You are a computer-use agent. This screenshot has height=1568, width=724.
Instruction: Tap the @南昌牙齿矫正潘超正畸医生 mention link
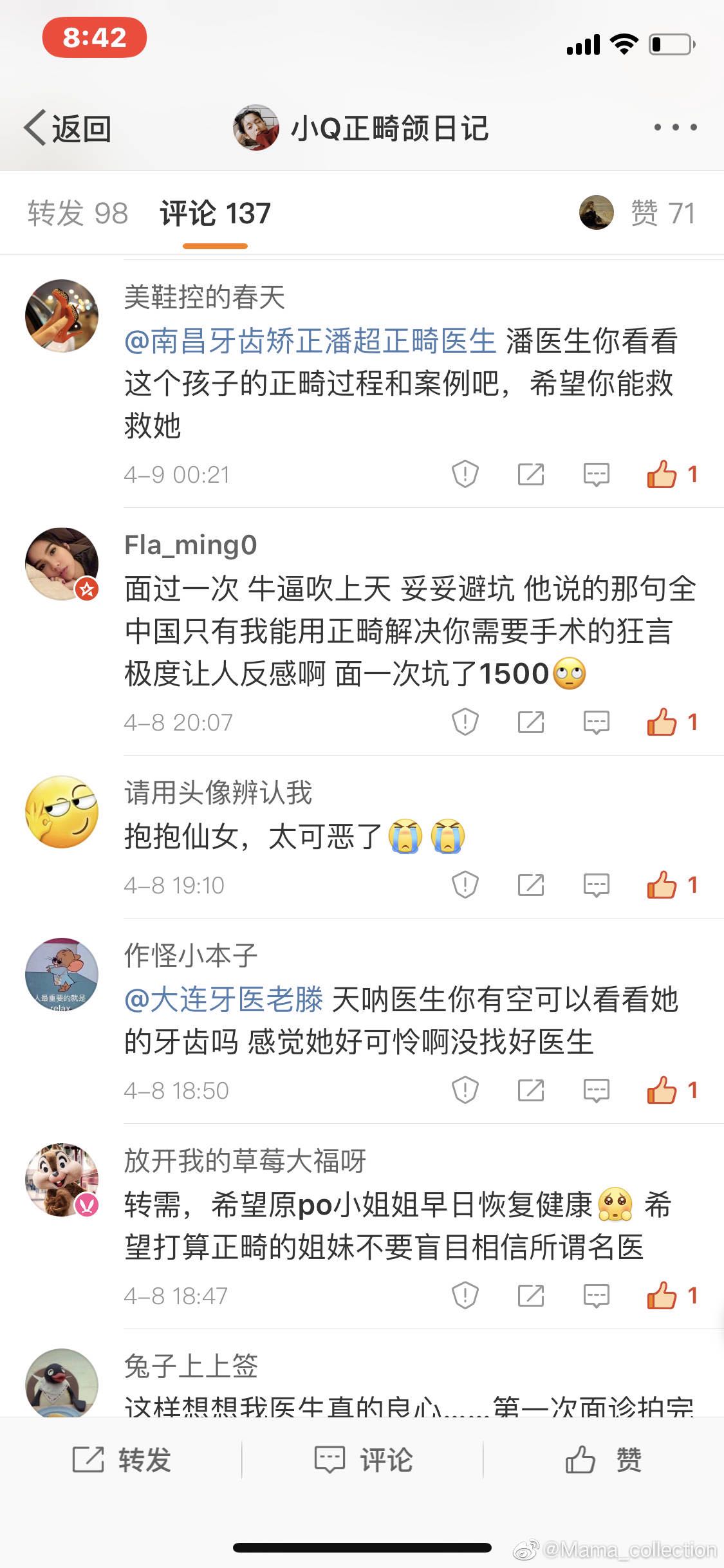(x=310, y=341)
